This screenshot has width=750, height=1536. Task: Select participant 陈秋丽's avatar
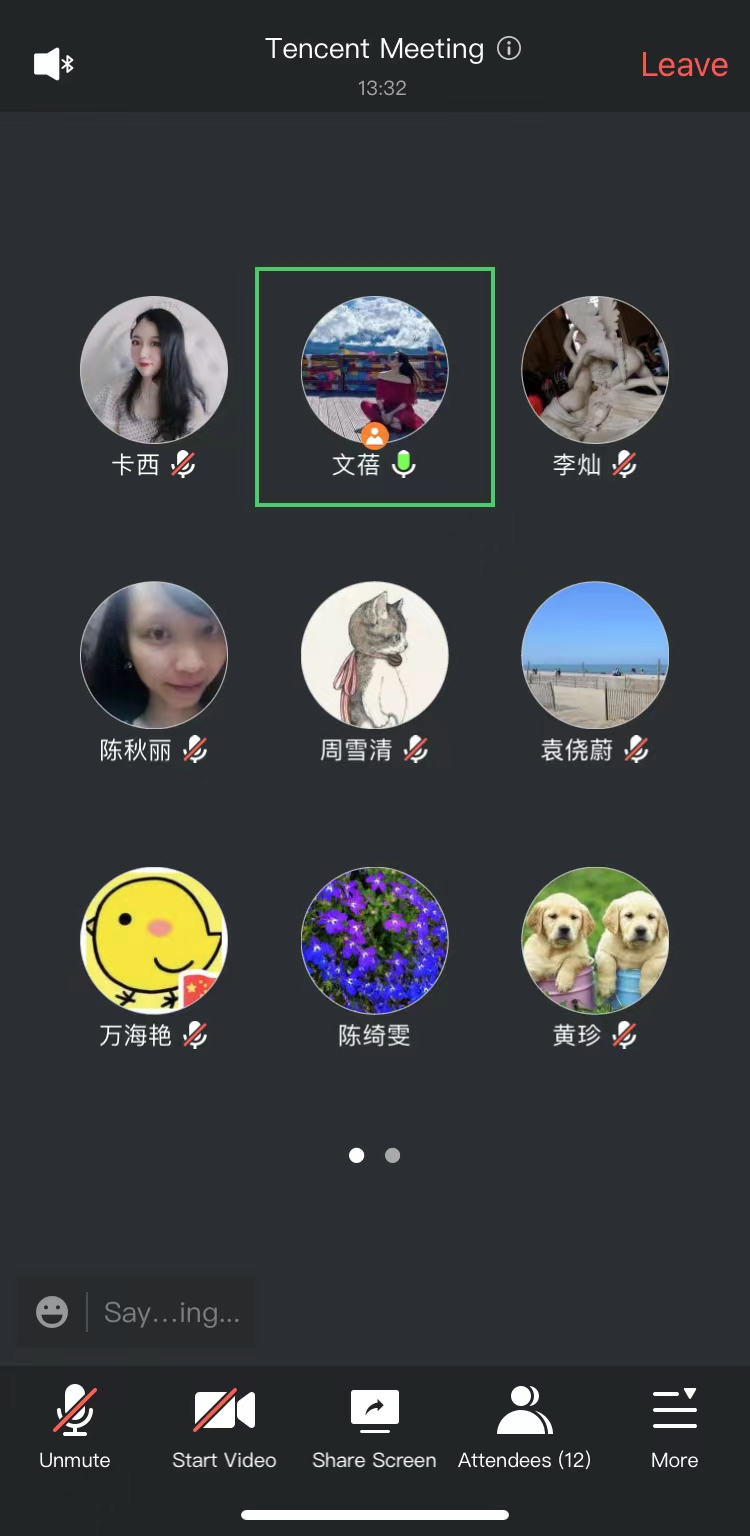(154, 655)
